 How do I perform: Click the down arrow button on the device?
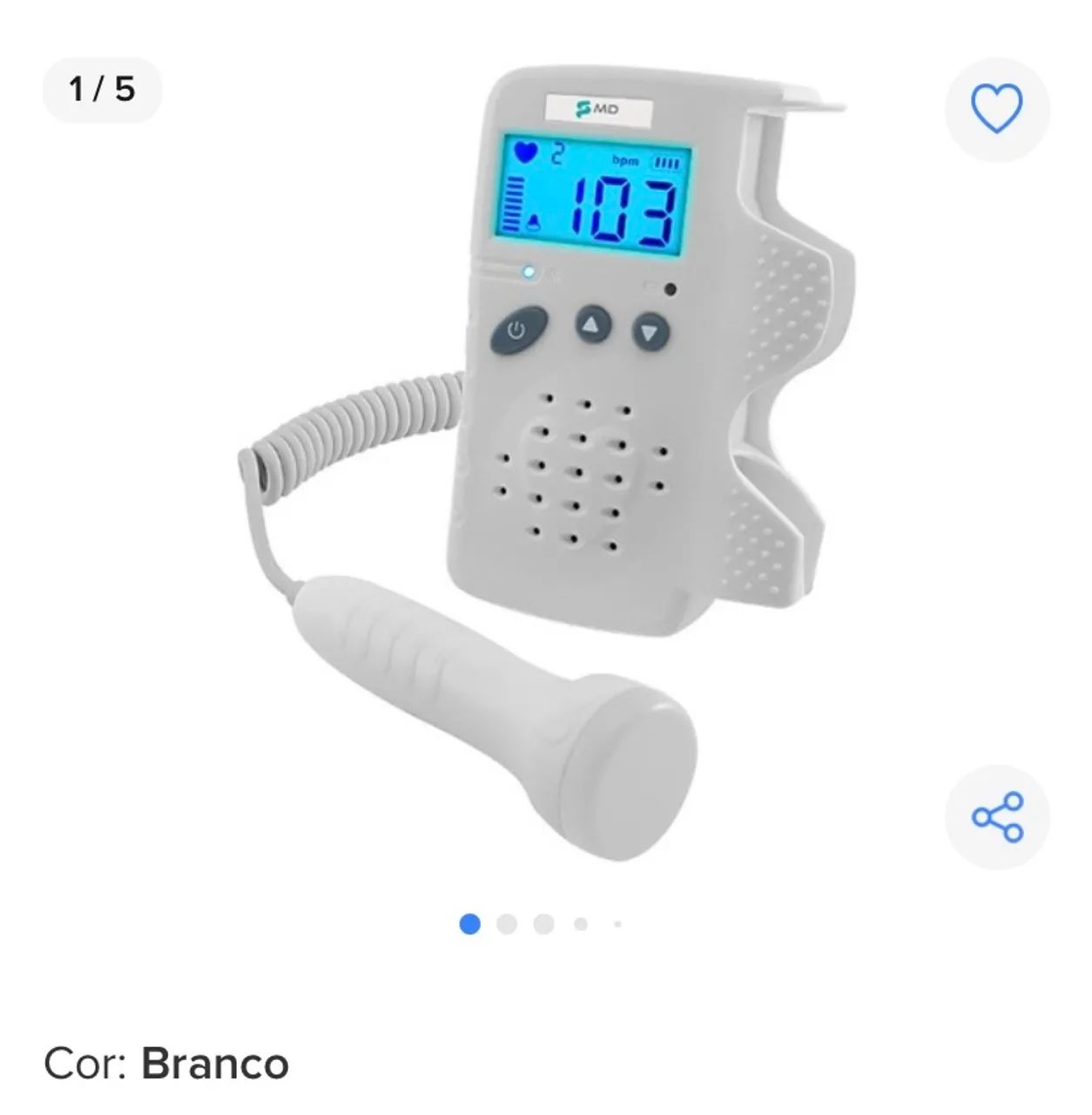649,329
